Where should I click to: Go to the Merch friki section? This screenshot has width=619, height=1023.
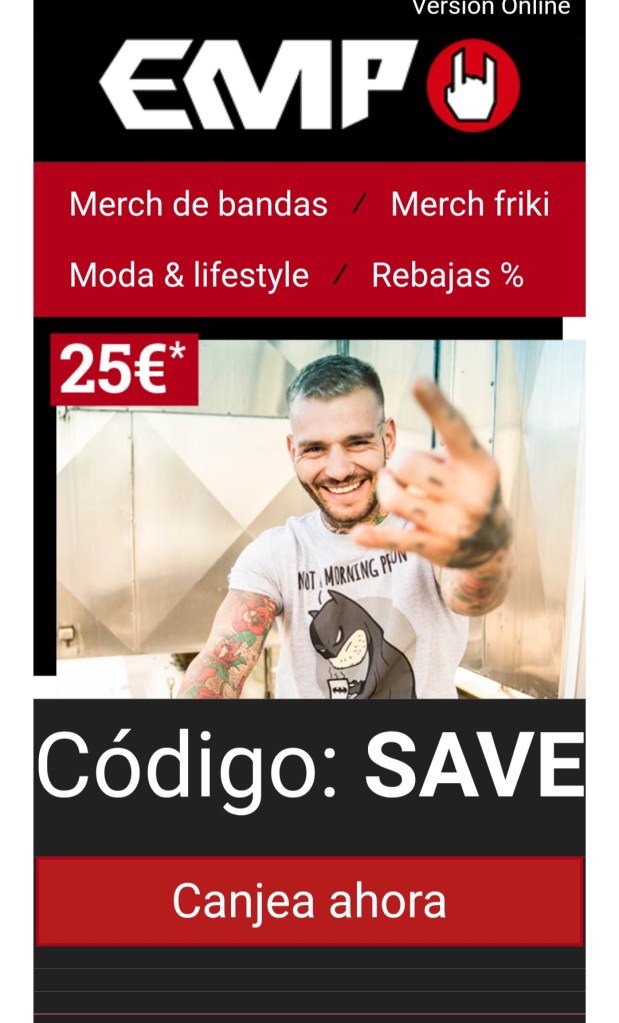click(x=469, y=204)
